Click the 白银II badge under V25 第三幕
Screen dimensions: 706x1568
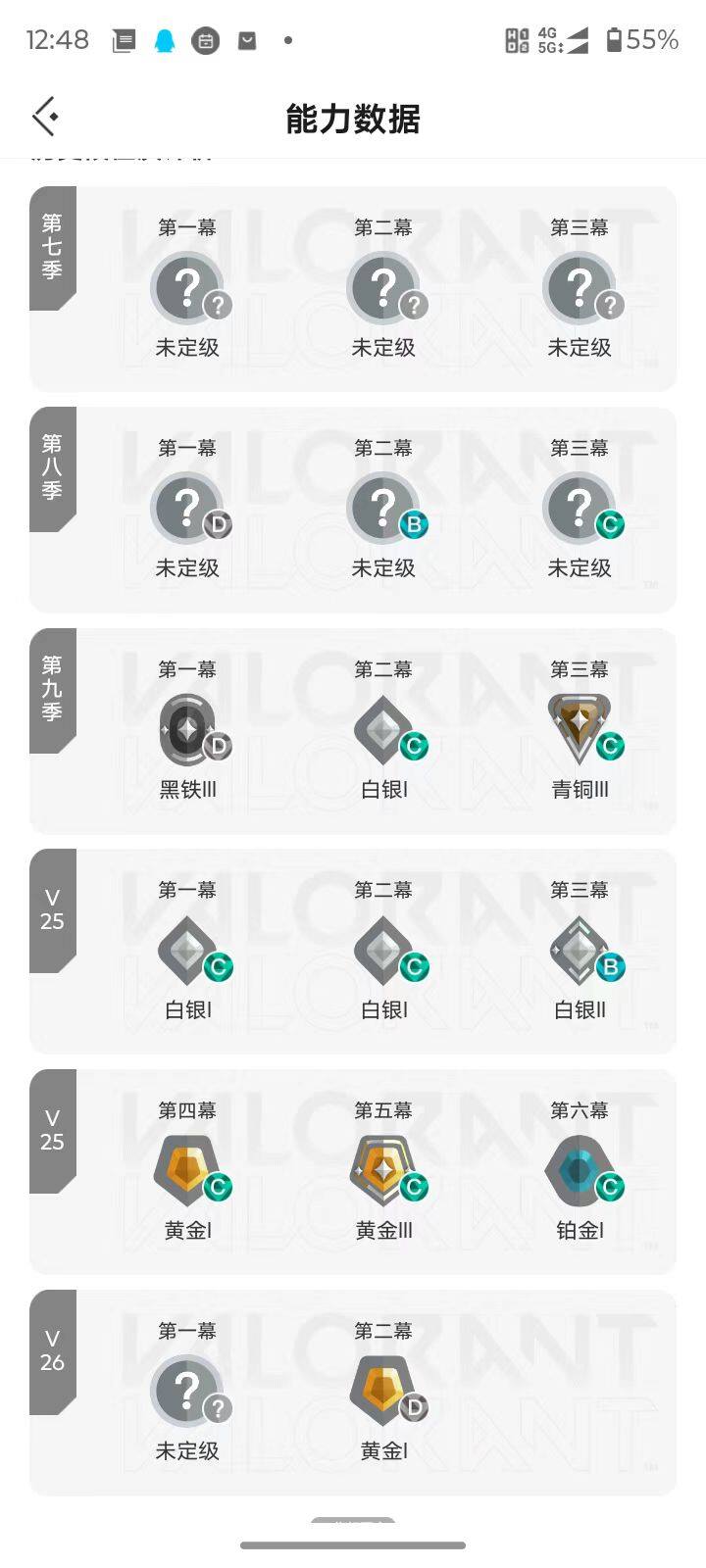(x=580, y=952)
